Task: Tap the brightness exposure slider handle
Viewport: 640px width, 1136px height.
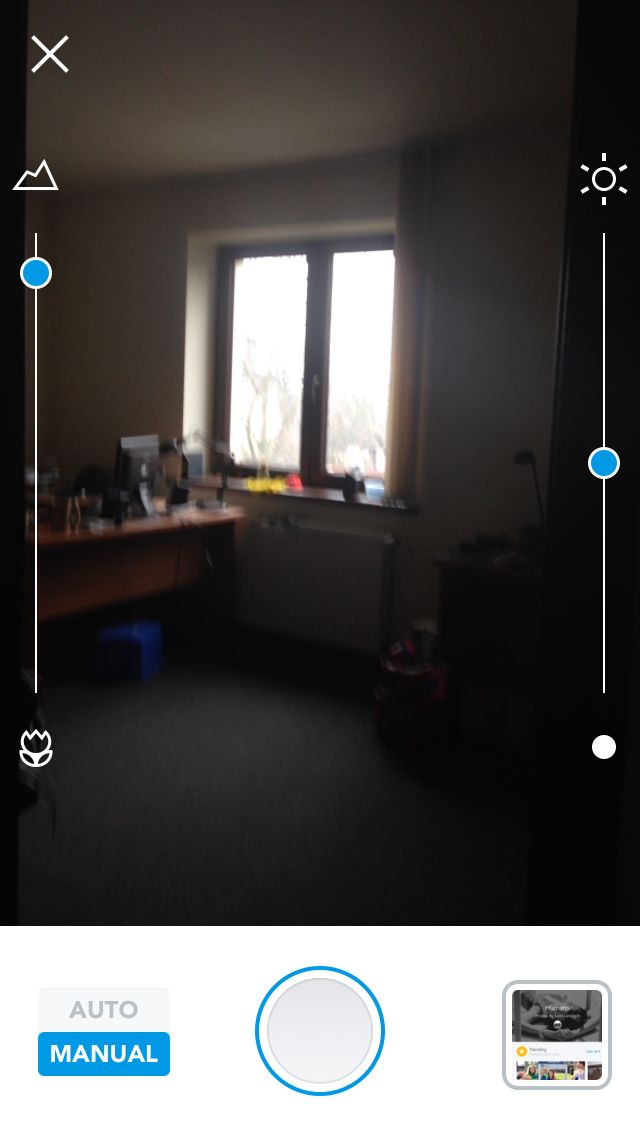Action: [604, 463]
